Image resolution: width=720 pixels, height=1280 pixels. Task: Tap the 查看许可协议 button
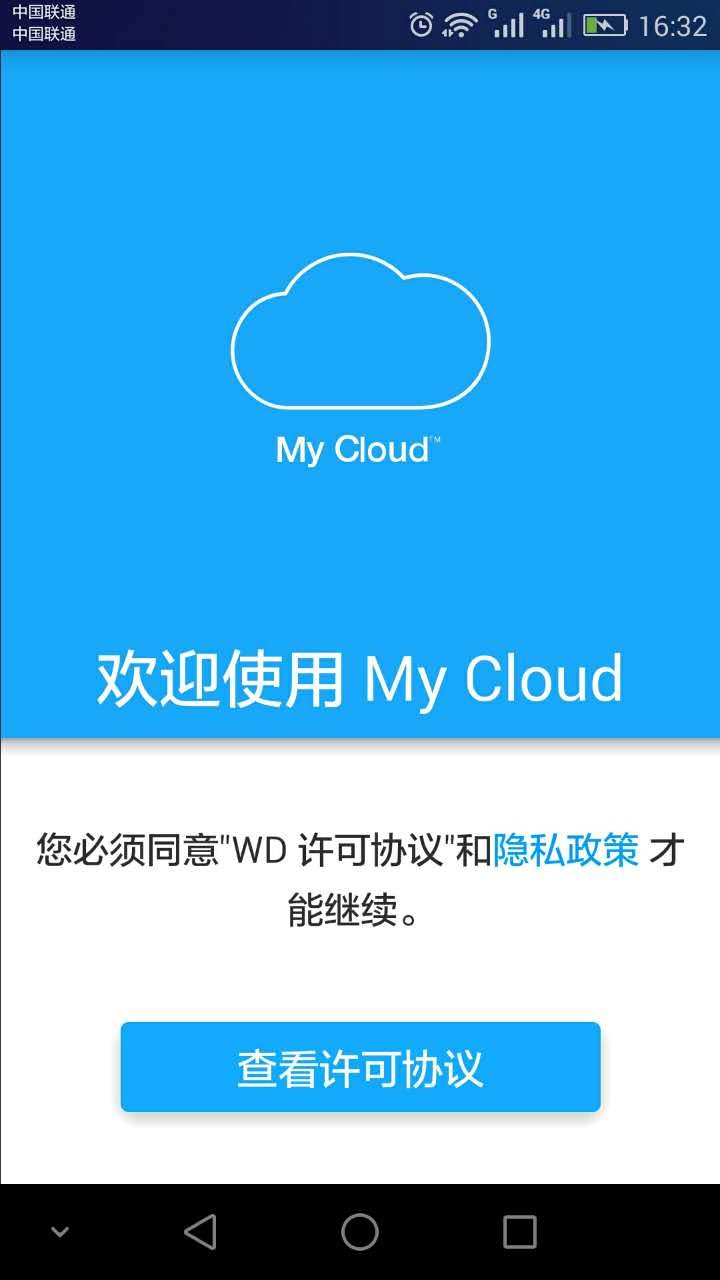[x=360, y=1067]
